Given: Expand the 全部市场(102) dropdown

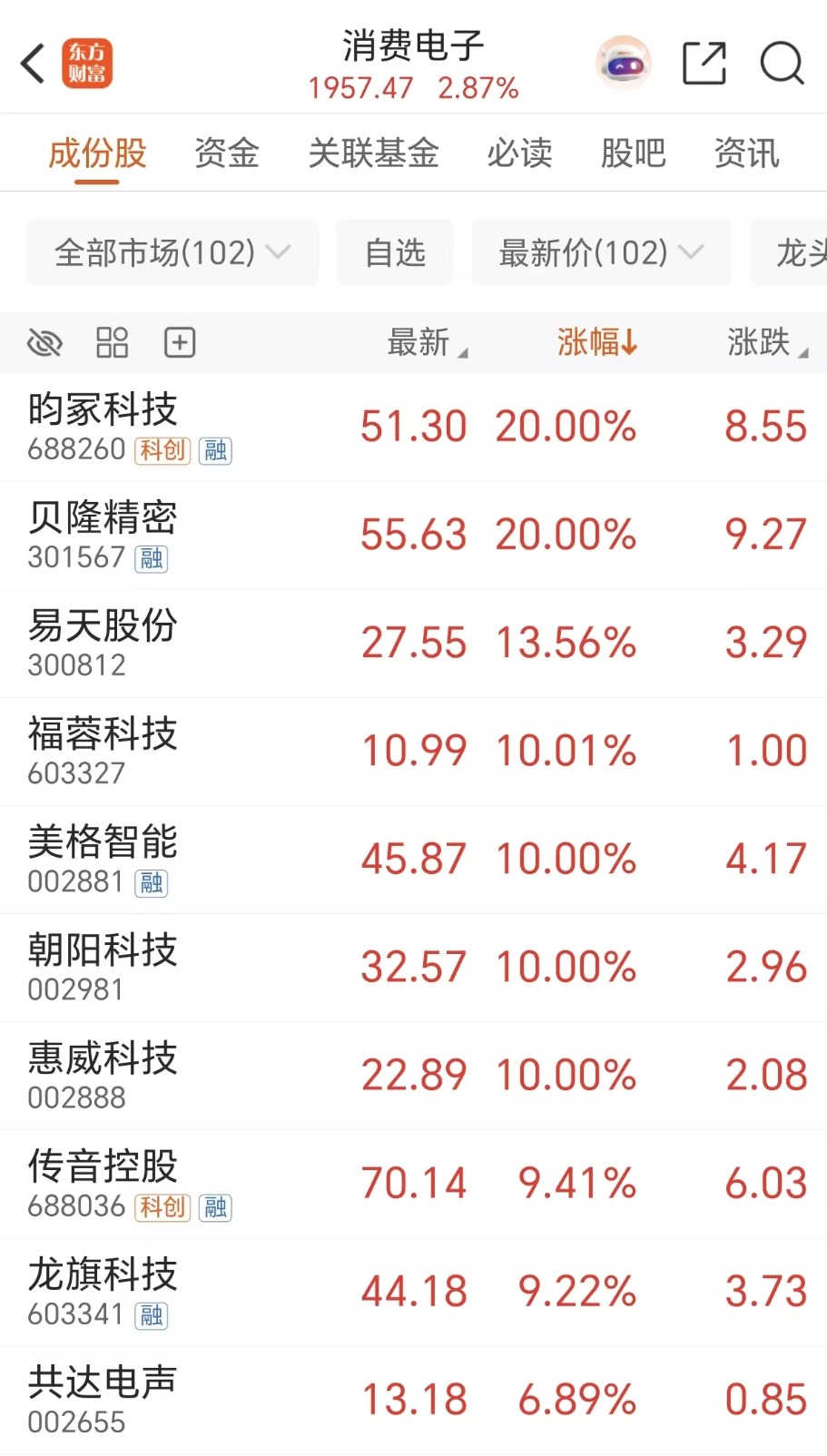Looking at the screenshot, I should pos(172,252).
